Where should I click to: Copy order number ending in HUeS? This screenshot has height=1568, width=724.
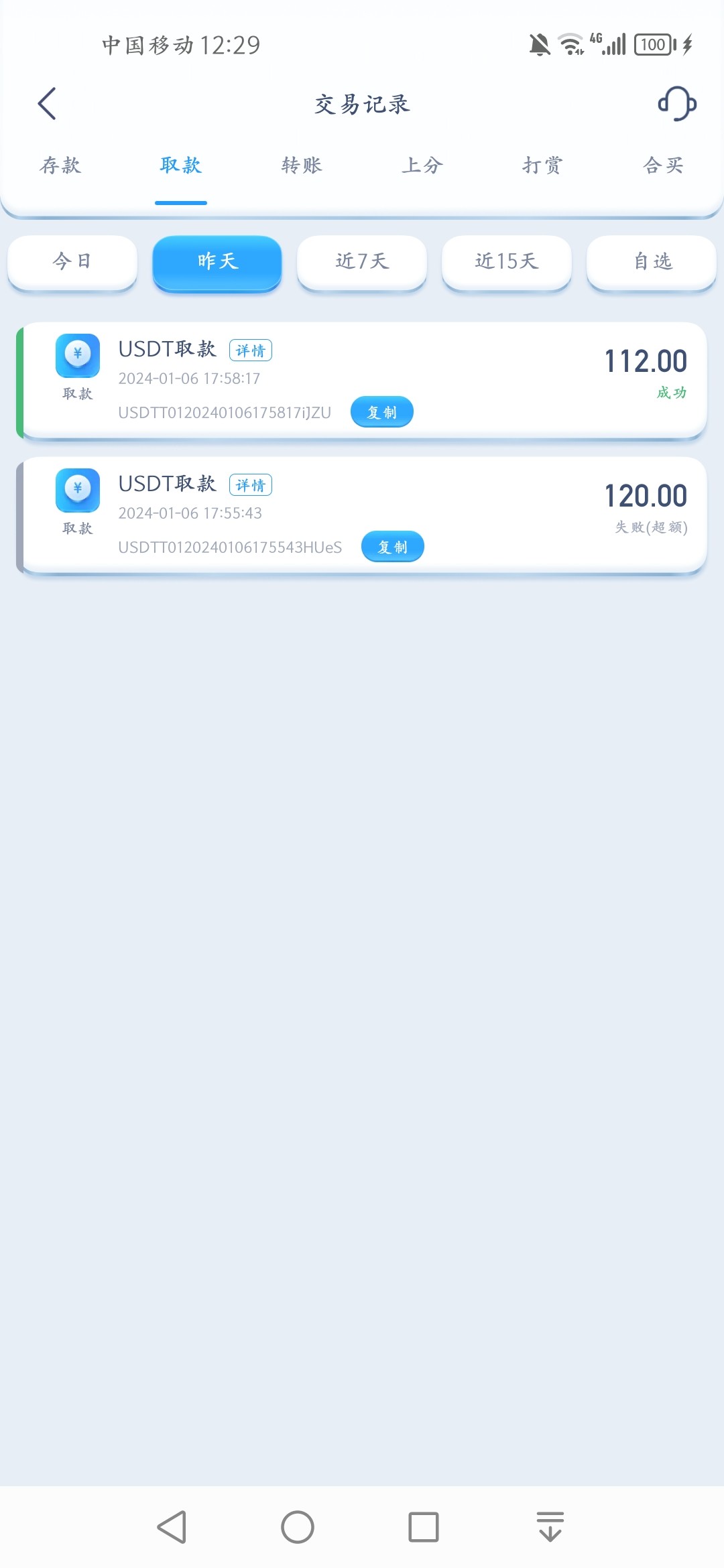392,547
